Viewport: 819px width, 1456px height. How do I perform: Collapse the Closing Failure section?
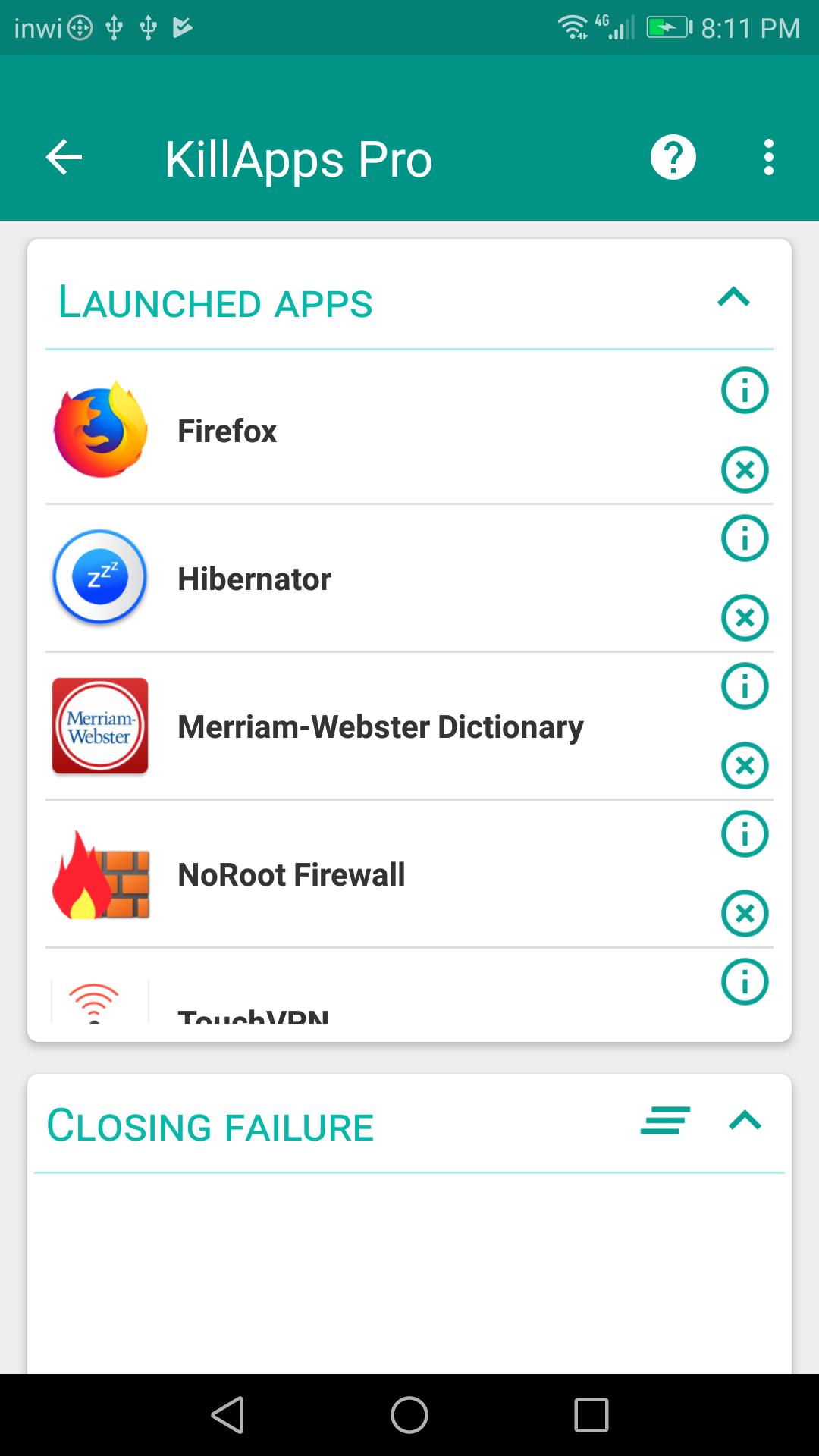coord(745,1121)
